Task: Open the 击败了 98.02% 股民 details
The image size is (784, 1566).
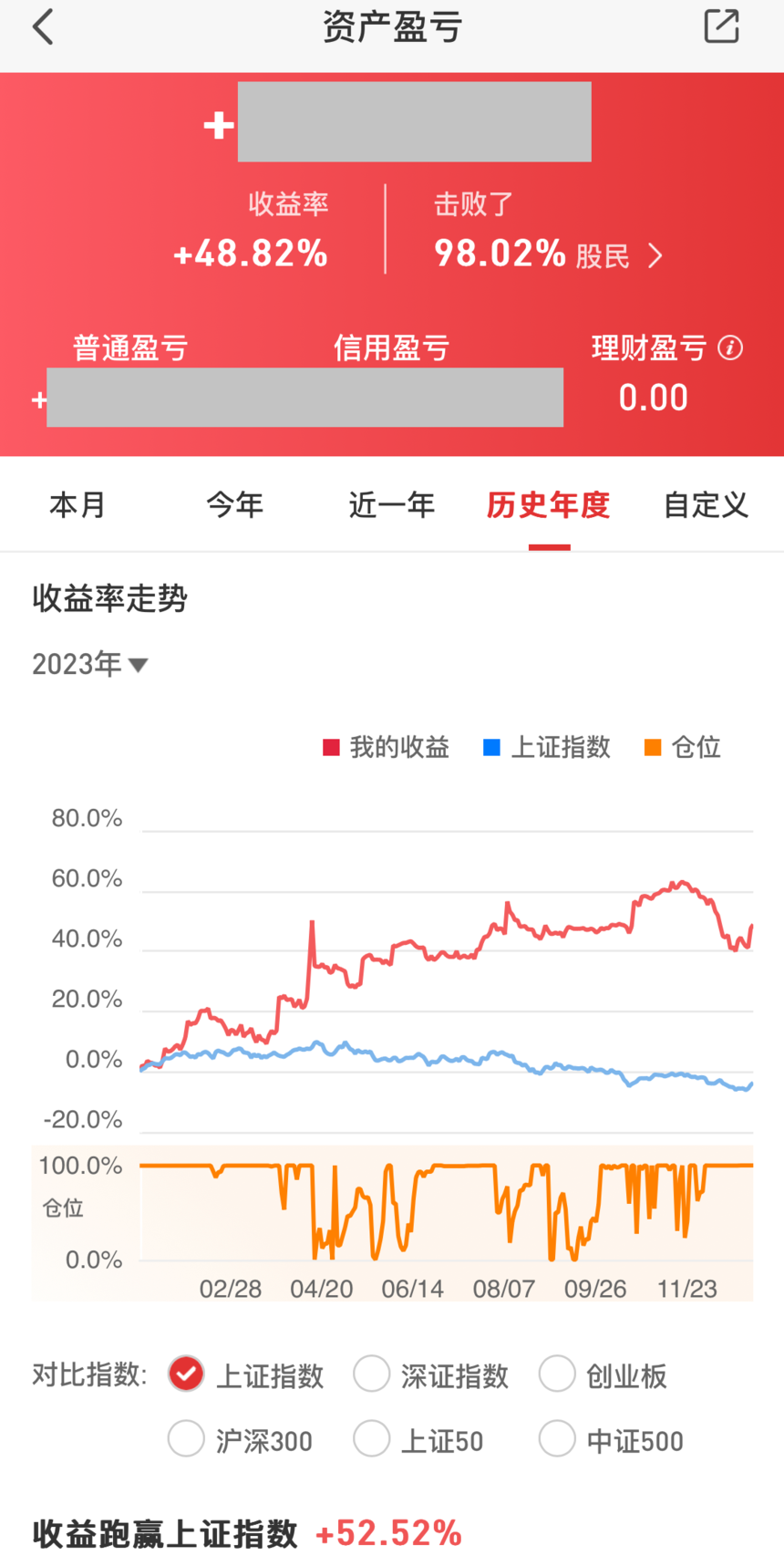Action: [548, 254]
